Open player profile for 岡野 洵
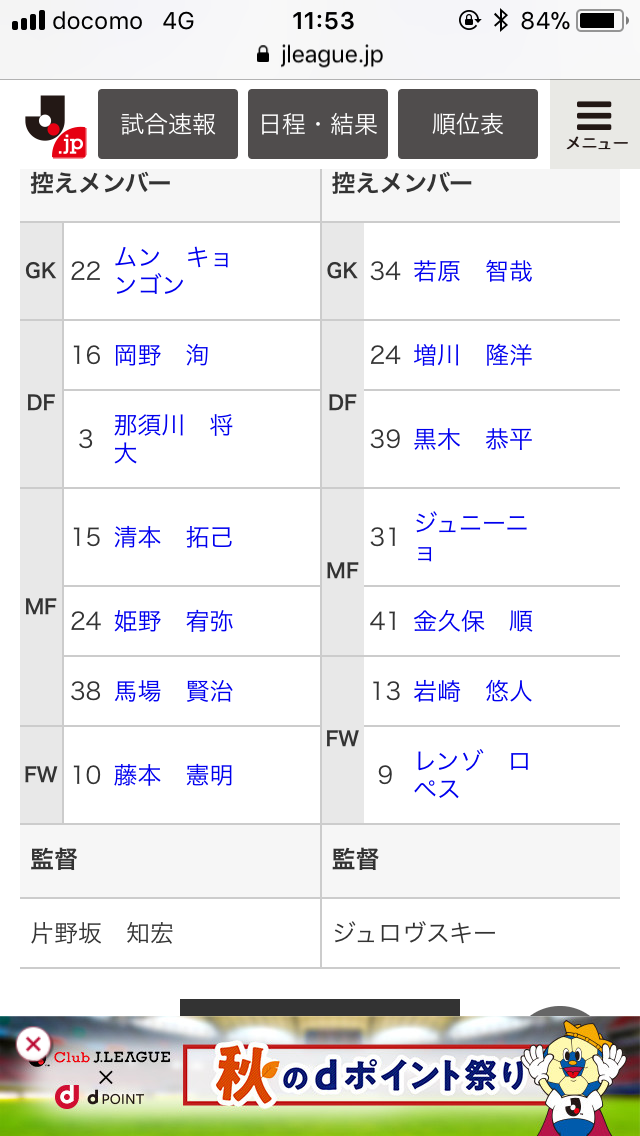Image resolution: width=640 pixels, height=1136 pixels. (x=162, y=355)
